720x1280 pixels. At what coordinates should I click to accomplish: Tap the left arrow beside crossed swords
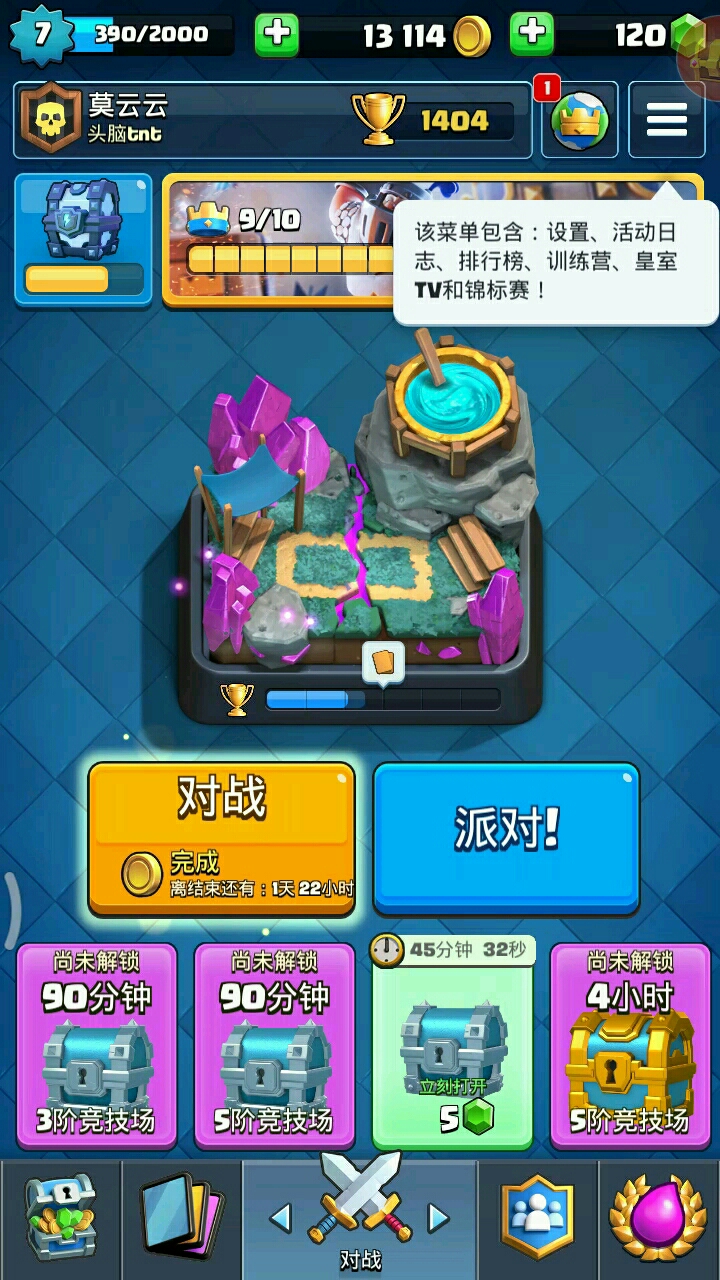tap(281, 1216)
